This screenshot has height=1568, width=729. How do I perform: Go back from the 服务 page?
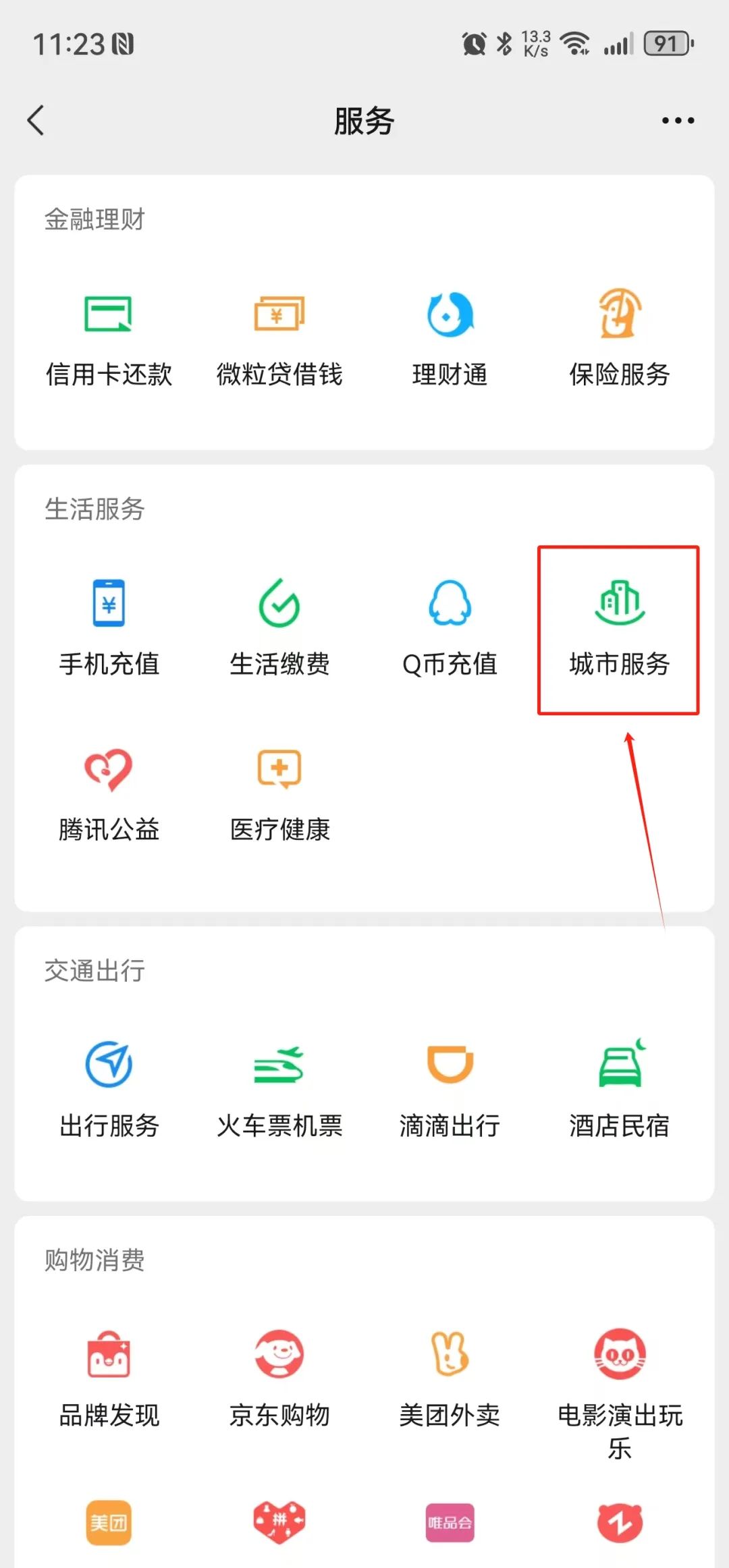[36, 121]
